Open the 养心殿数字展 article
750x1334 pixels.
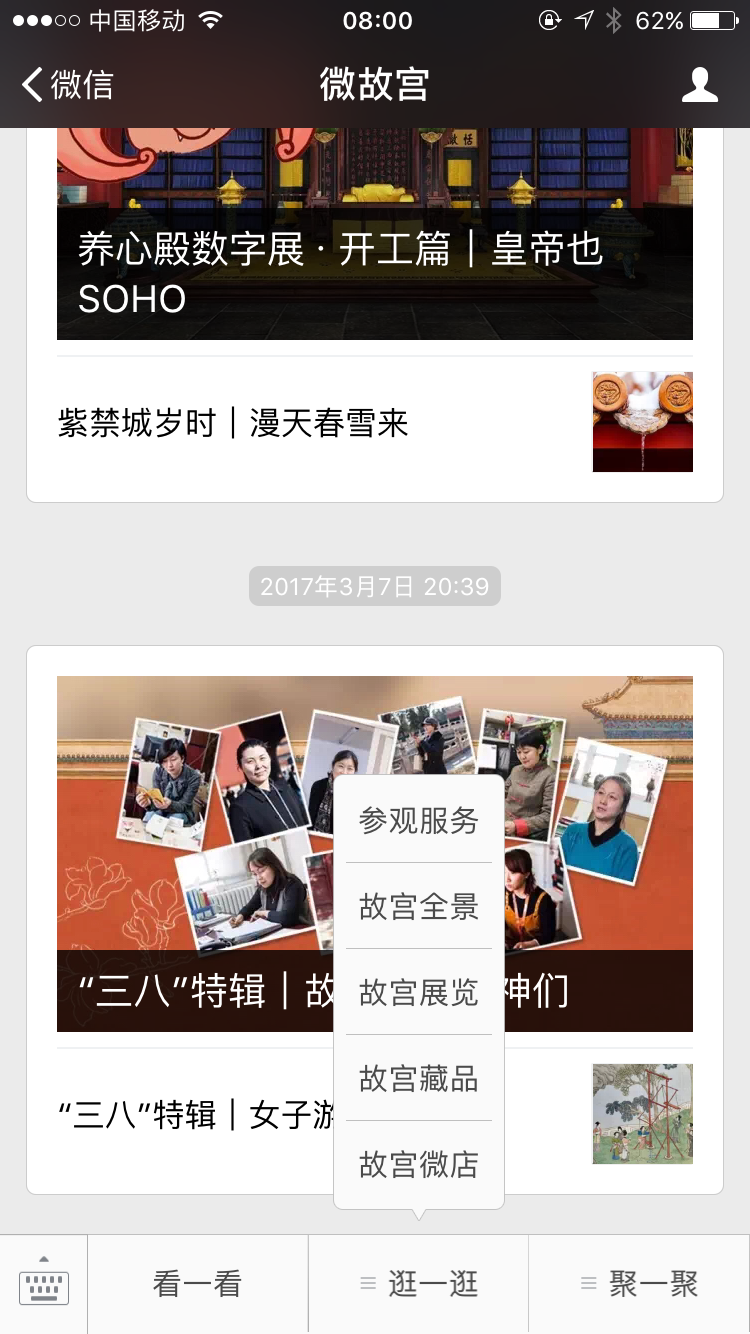(374, 250)
